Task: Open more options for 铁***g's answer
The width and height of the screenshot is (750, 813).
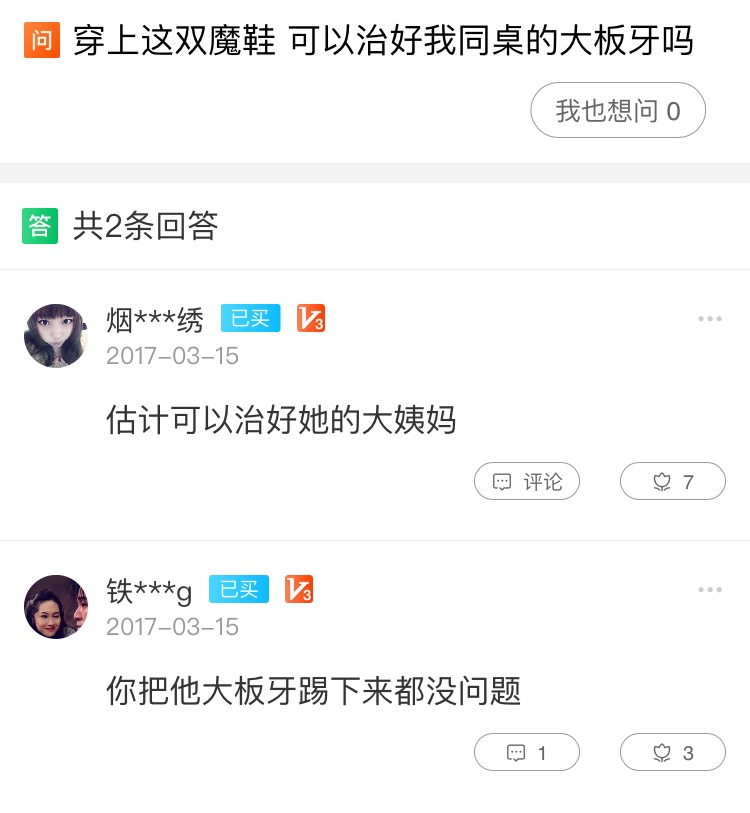Action: [709, 590]
